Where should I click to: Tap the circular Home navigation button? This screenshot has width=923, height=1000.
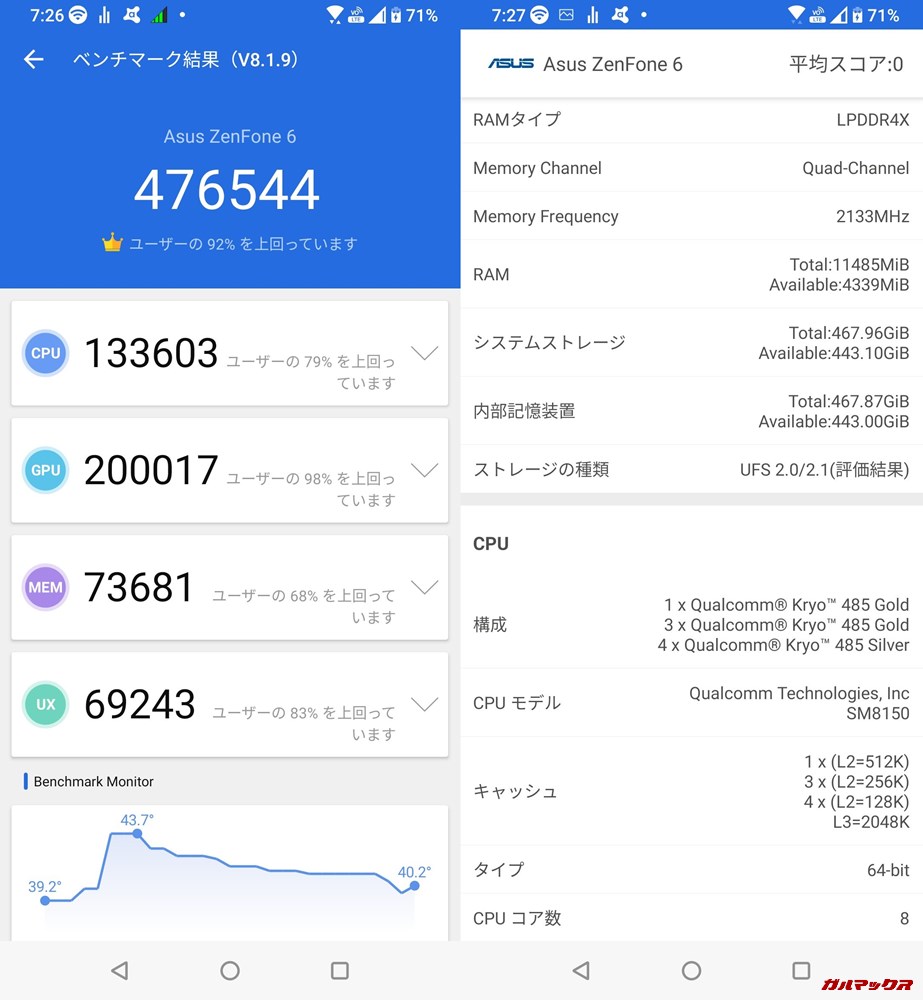pyautogui.click(x=229, y=970)
